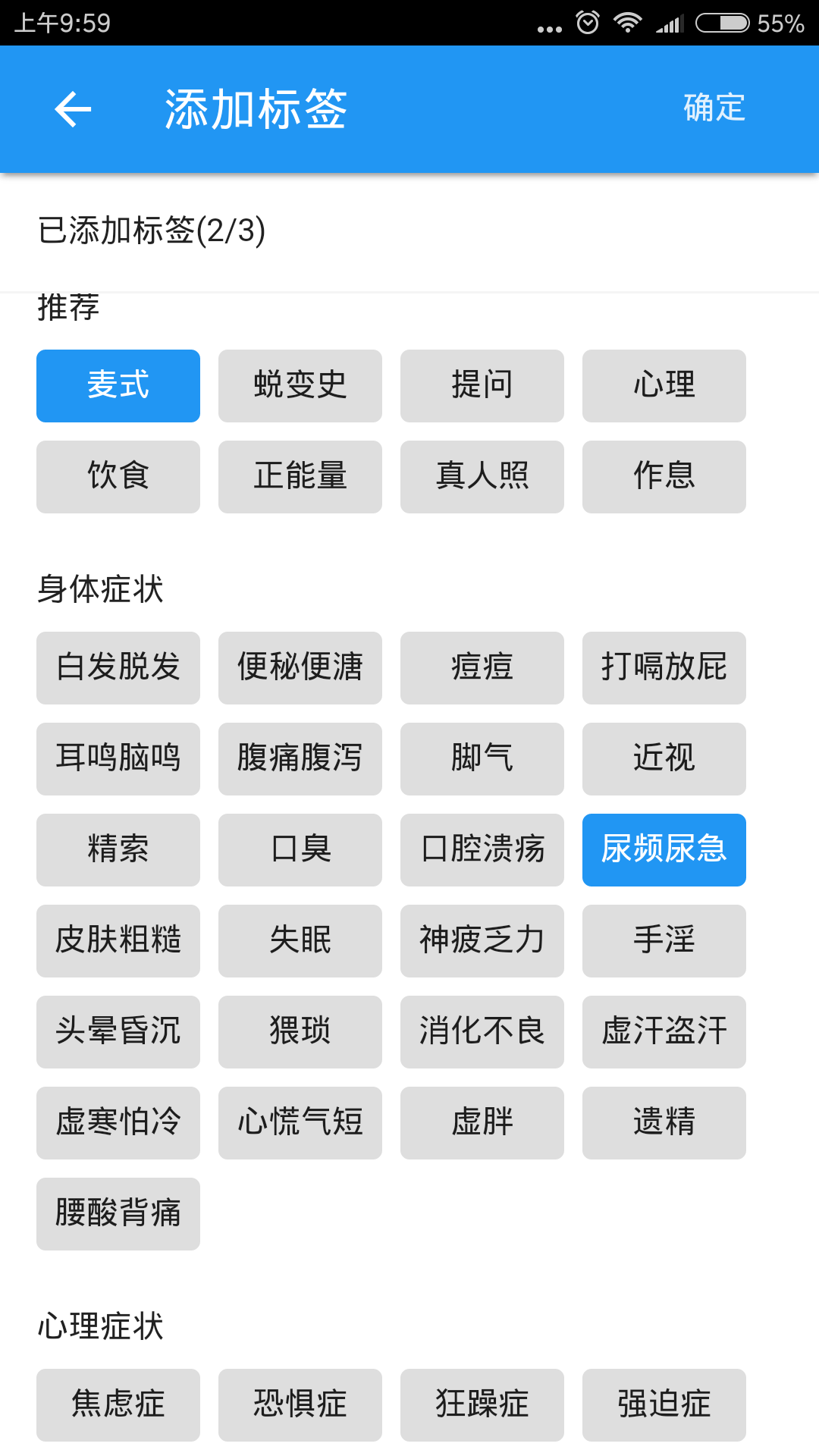
Task: Deselect the 麦式 tag
Action: click(118, 385)
